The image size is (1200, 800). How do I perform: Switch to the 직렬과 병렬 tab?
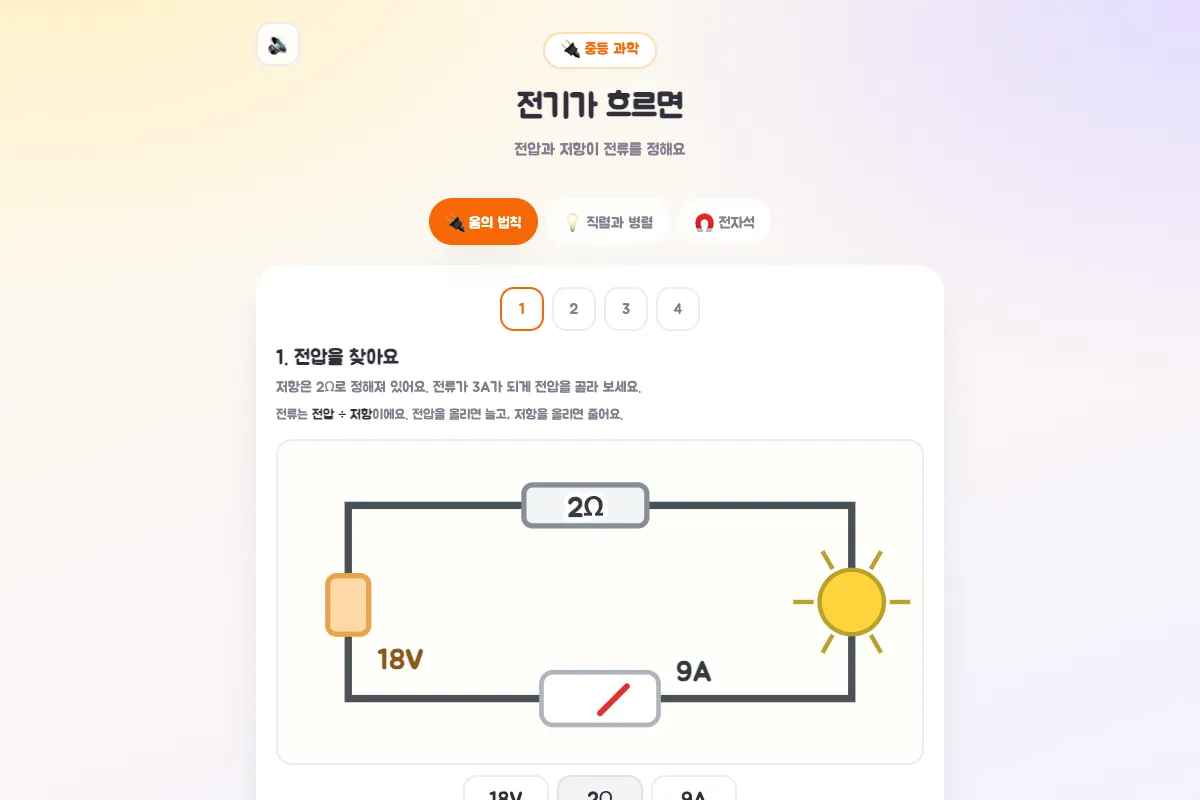(x=608, y=222)
